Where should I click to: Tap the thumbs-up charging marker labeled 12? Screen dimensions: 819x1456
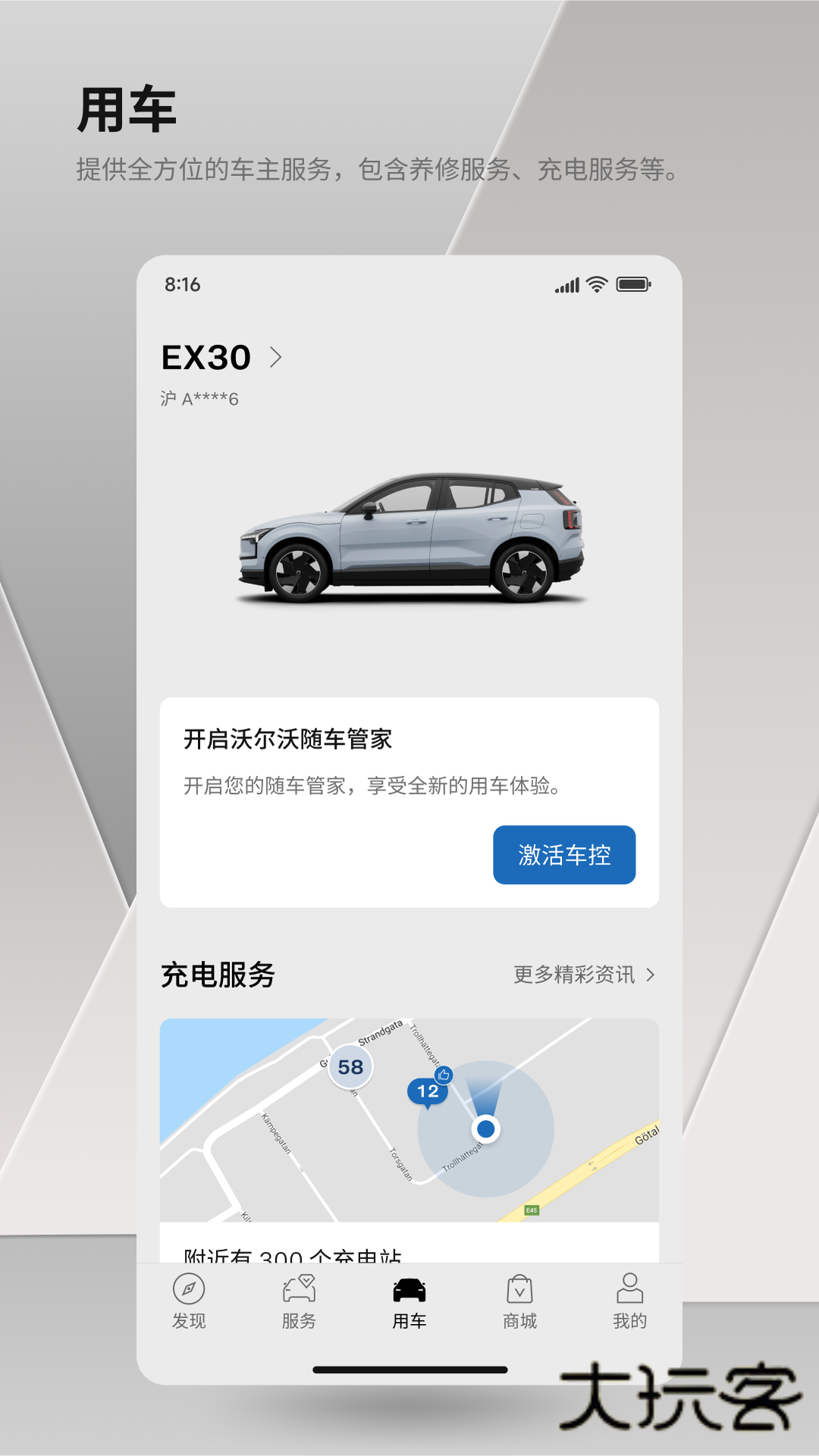428,1090
